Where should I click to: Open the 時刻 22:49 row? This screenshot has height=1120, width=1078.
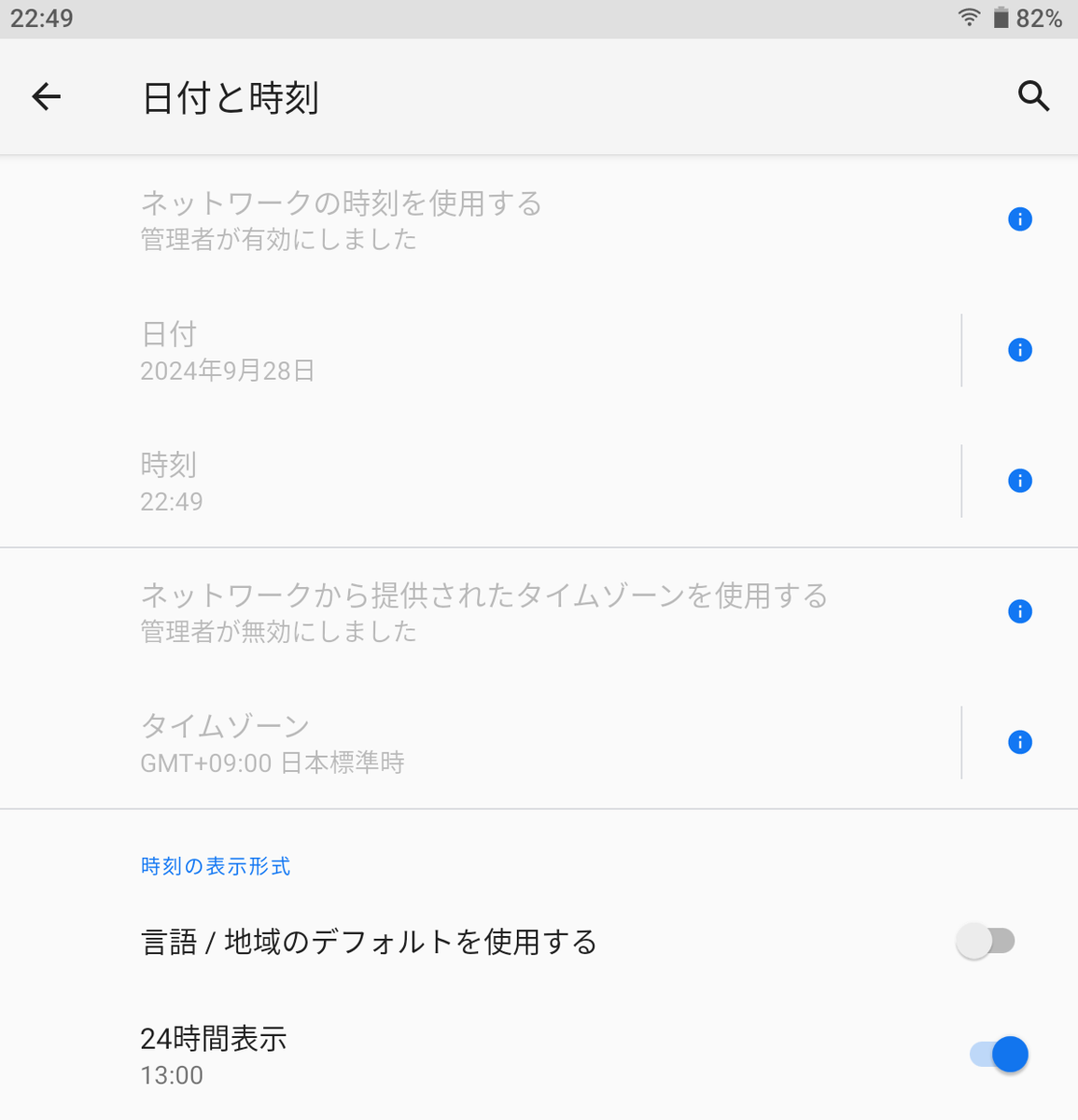pyautogui.click(x=481, y=482)
